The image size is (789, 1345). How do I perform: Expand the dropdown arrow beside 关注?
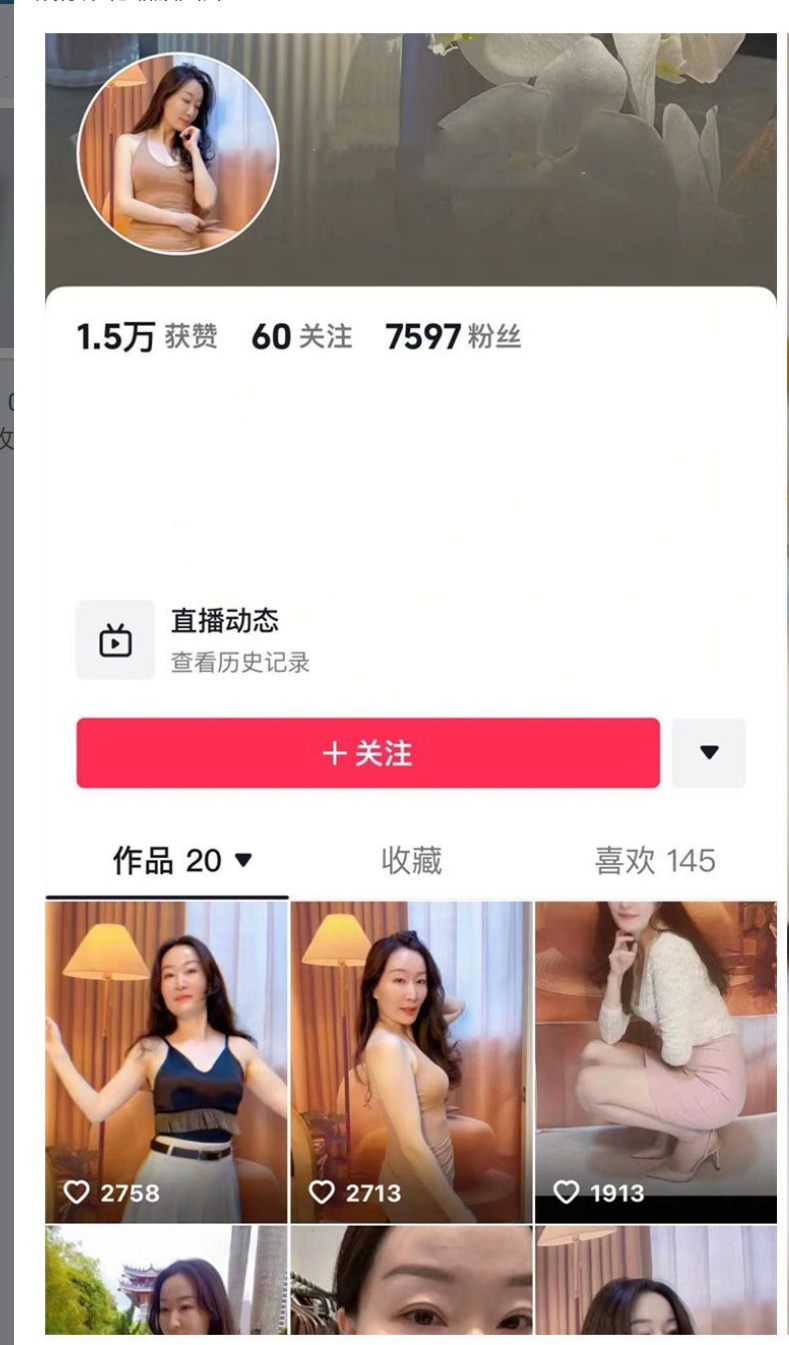point(709,753)
